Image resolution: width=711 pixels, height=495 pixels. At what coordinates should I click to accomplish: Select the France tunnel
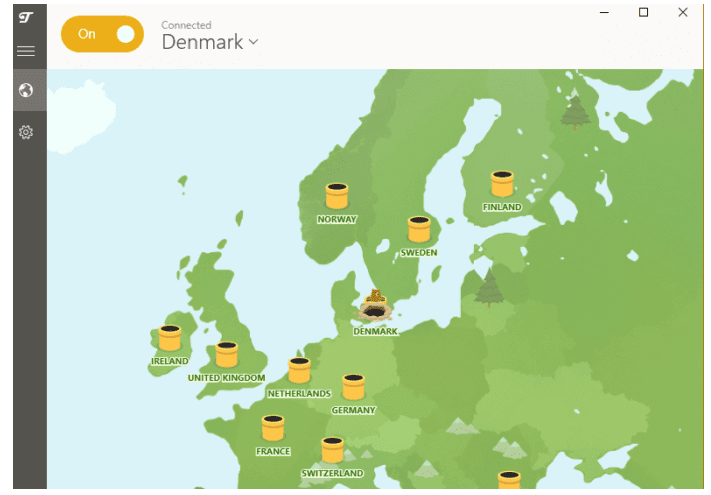coord(273,429)
